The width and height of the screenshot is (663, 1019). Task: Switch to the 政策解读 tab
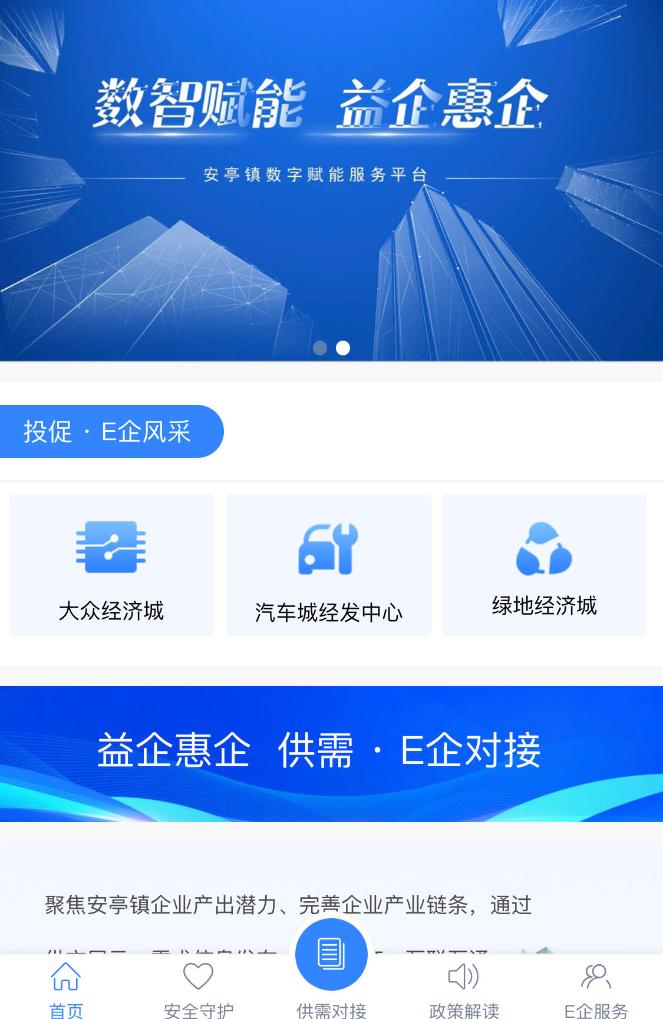(463, 989)
